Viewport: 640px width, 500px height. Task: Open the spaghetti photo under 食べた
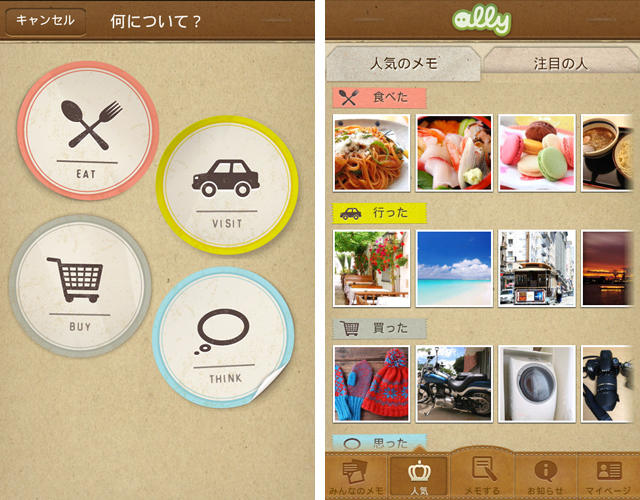tap(371, 152)
